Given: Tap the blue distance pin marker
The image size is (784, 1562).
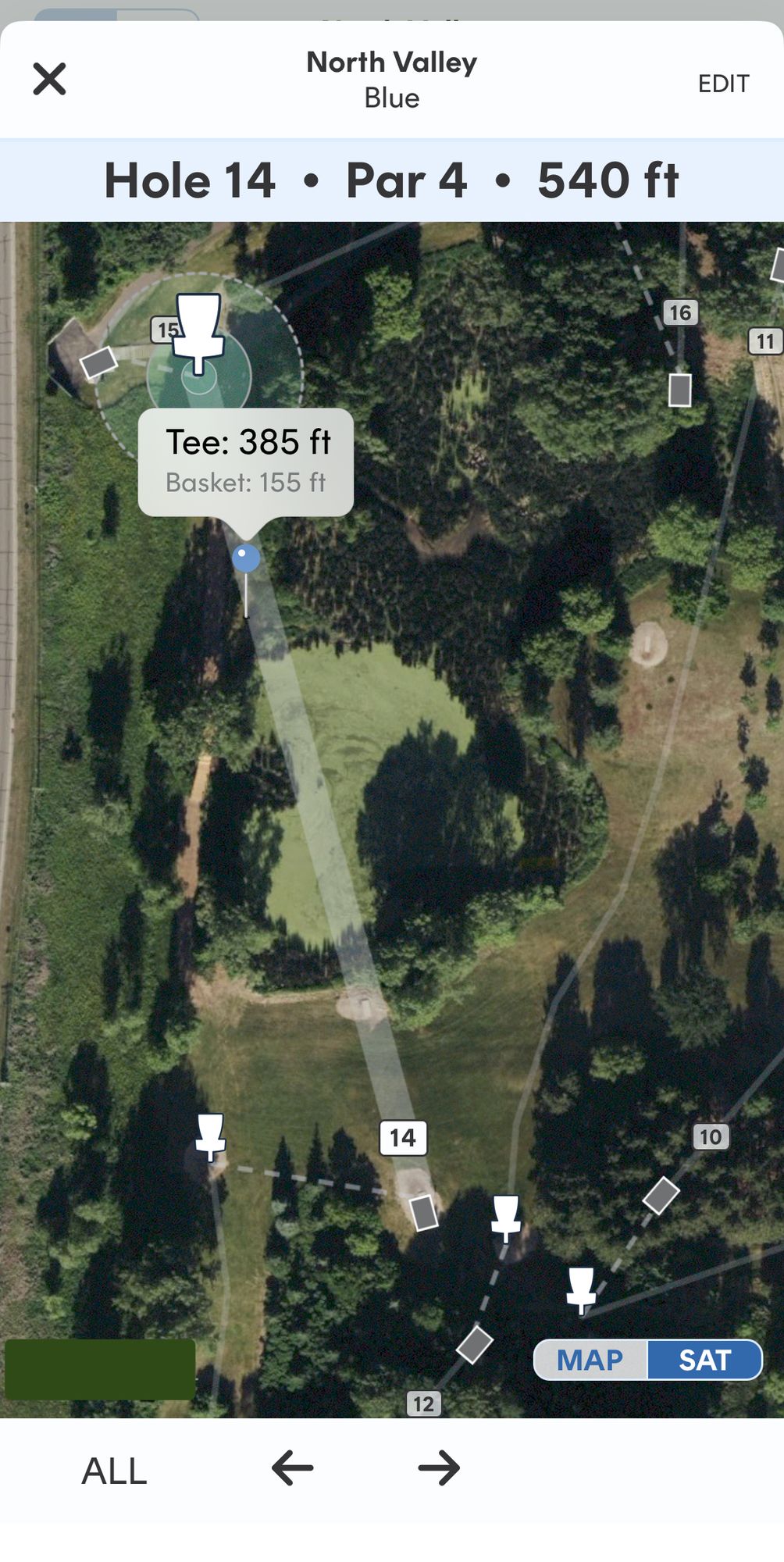Looking at the screenshot, I should tap(246, 558).
